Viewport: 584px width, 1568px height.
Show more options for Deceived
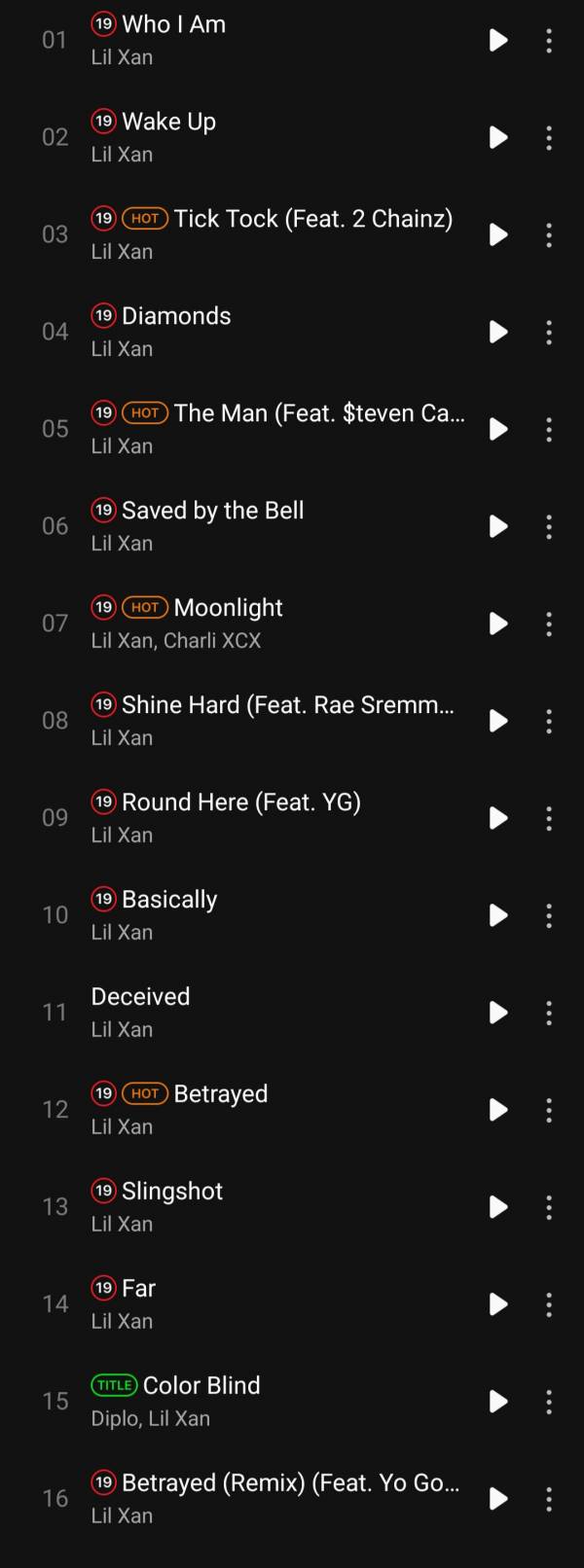point(549,1013)
